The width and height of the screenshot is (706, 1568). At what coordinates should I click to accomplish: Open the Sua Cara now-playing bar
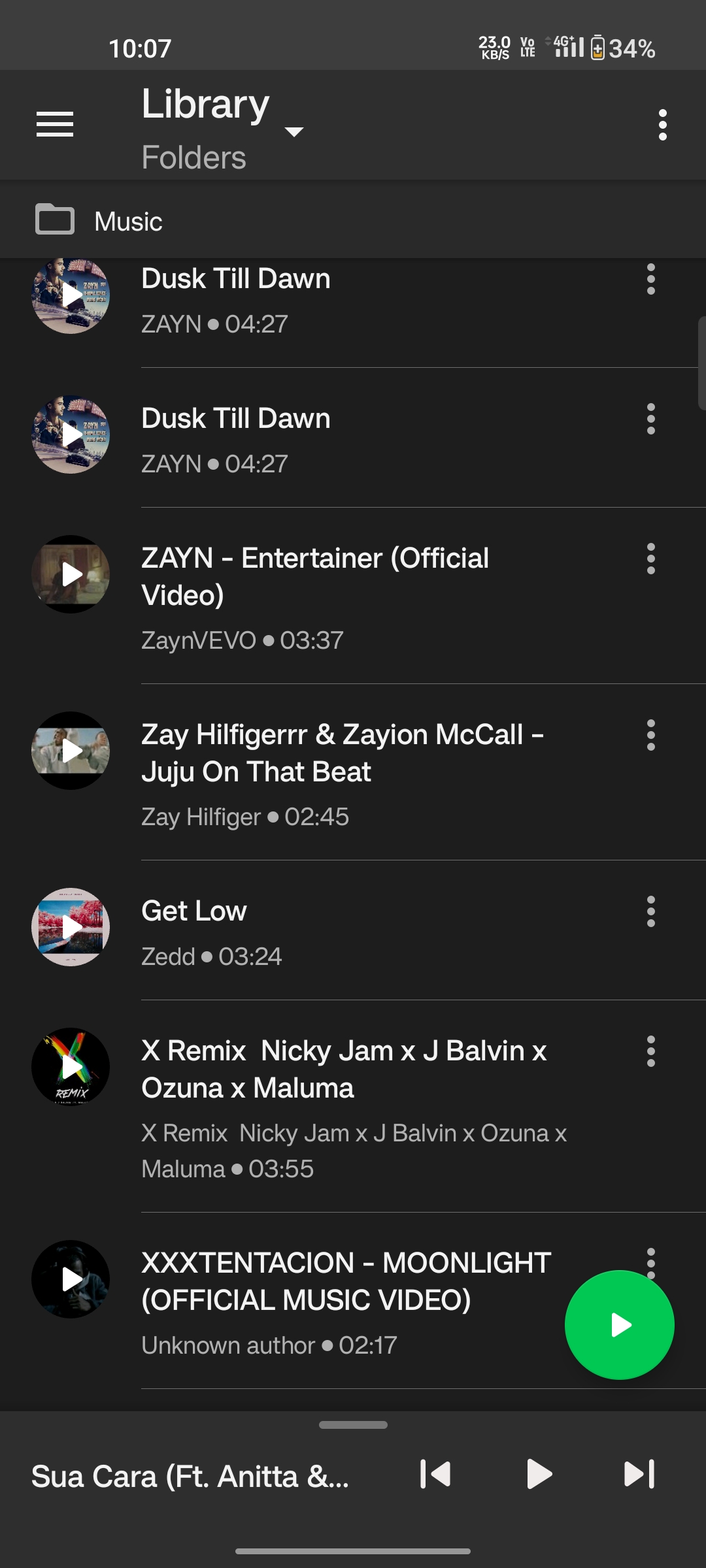190,1477
